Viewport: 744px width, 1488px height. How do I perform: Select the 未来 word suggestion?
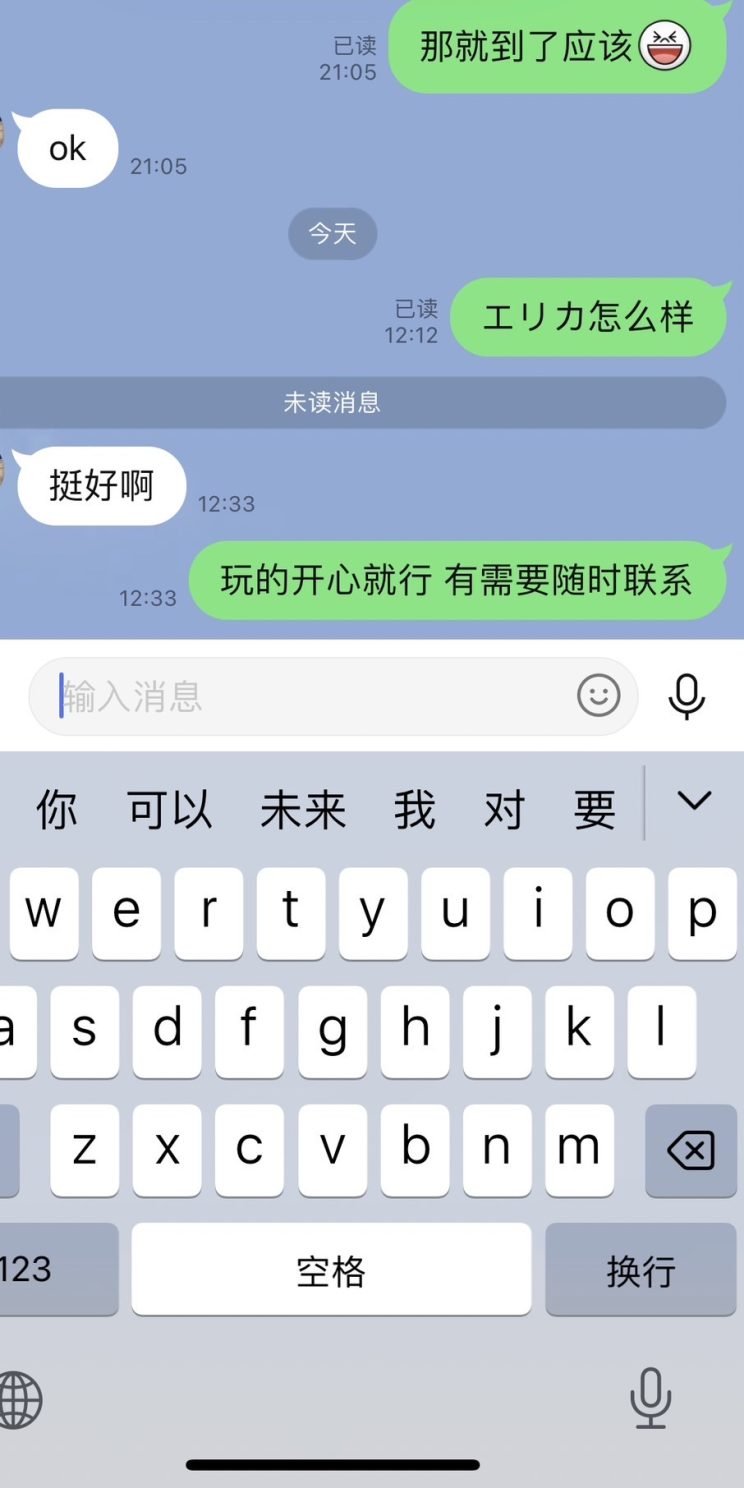pyautogui.click(x=303, y=809)
